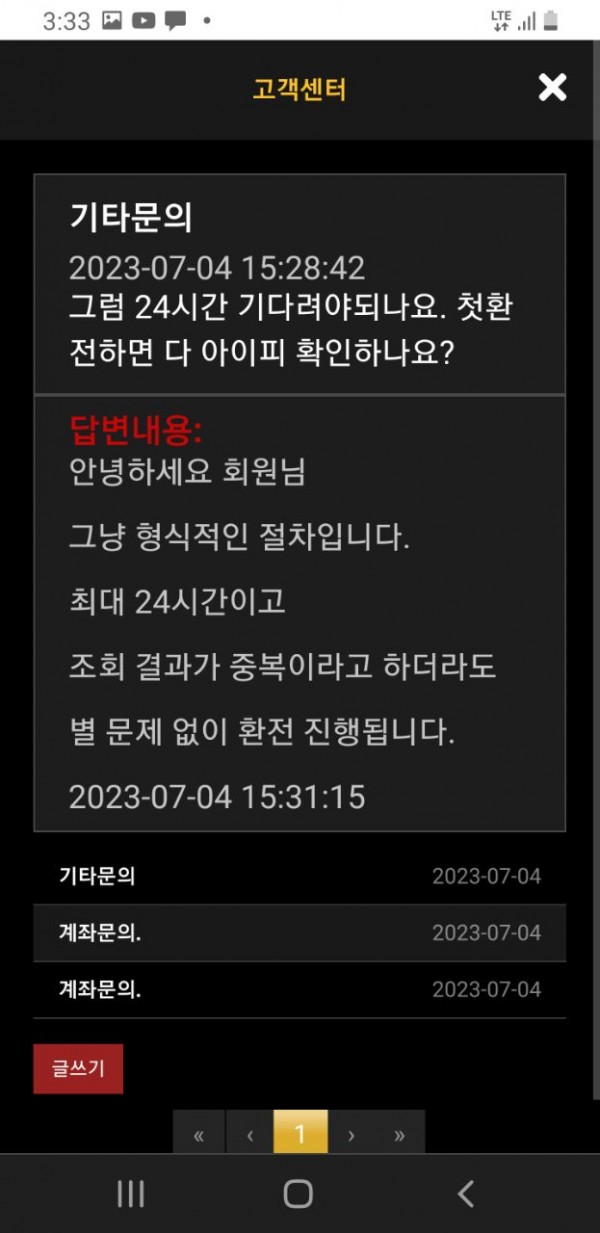Close the 고객센터 window
The height and width of the screenshot is (1233, 600).
(x=552, y=88)
